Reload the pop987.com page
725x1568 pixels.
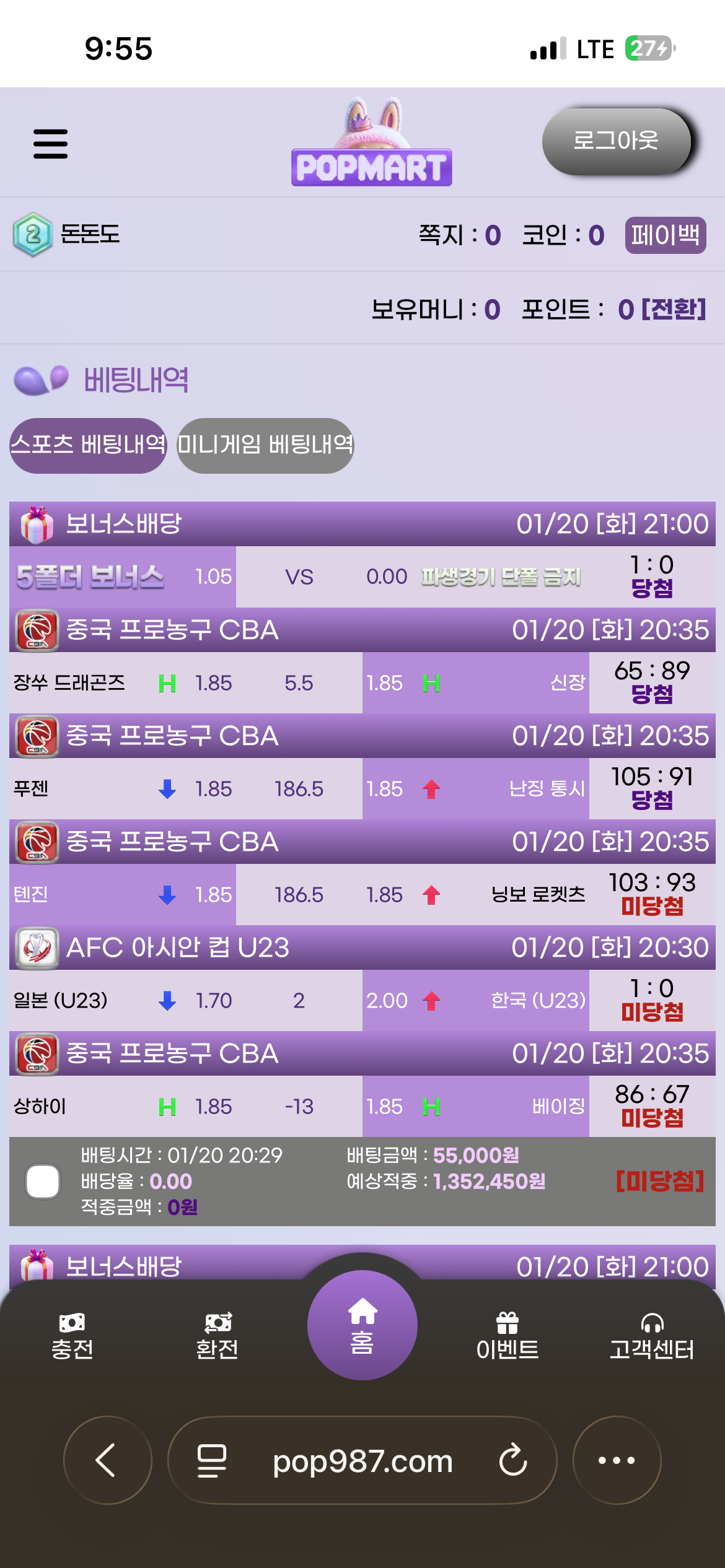tap(513, 1460)
